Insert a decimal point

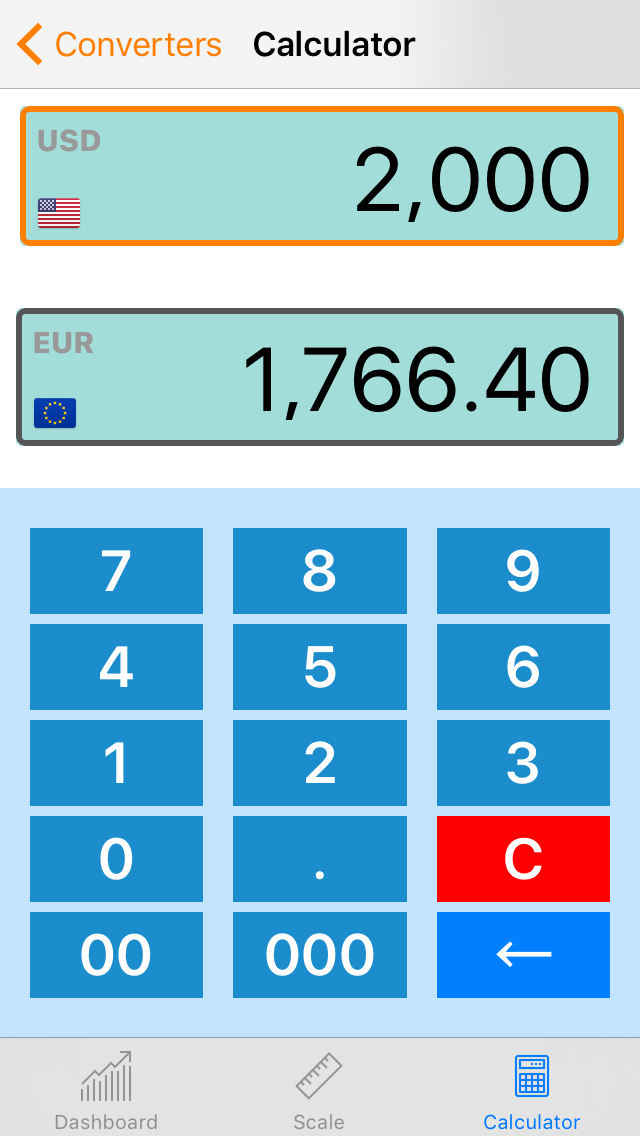(320, 859)
